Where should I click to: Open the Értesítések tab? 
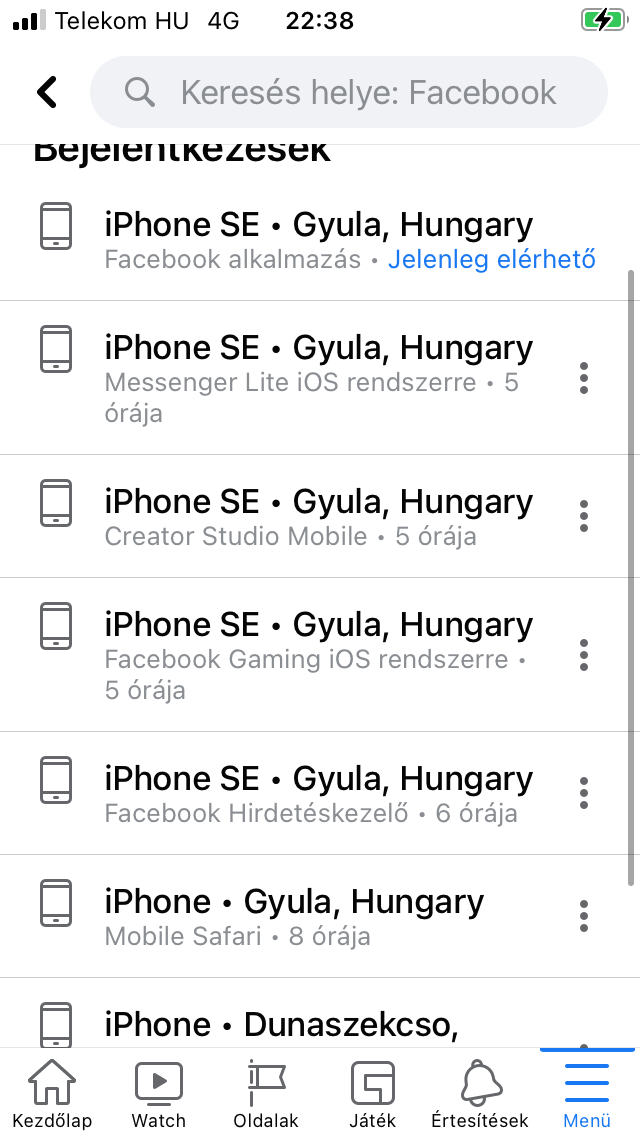[x=480, y=1093]
